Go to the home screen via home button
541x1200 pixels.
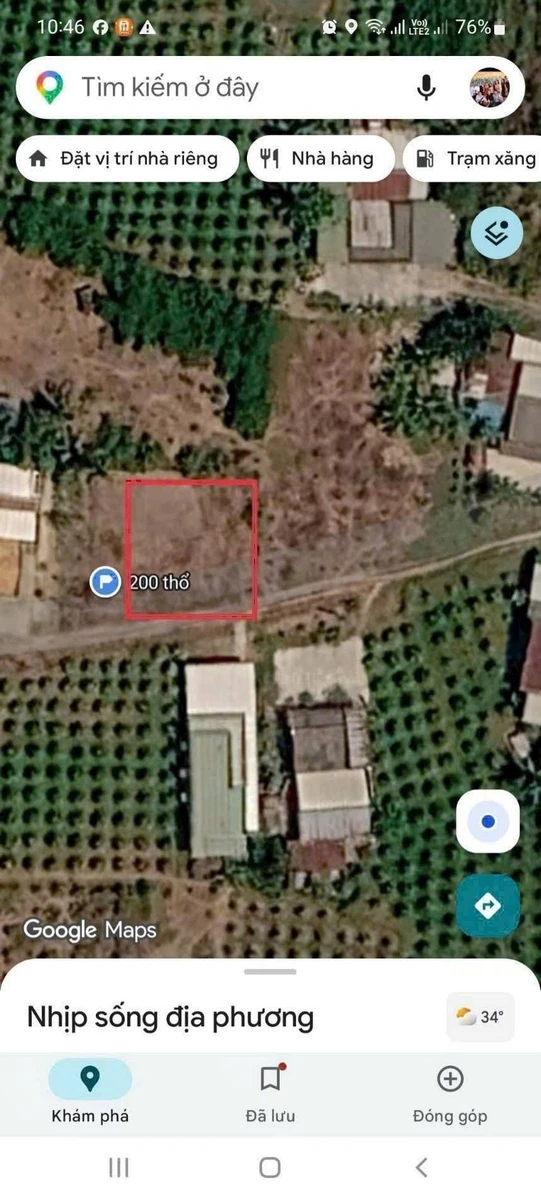point(270,1167)
